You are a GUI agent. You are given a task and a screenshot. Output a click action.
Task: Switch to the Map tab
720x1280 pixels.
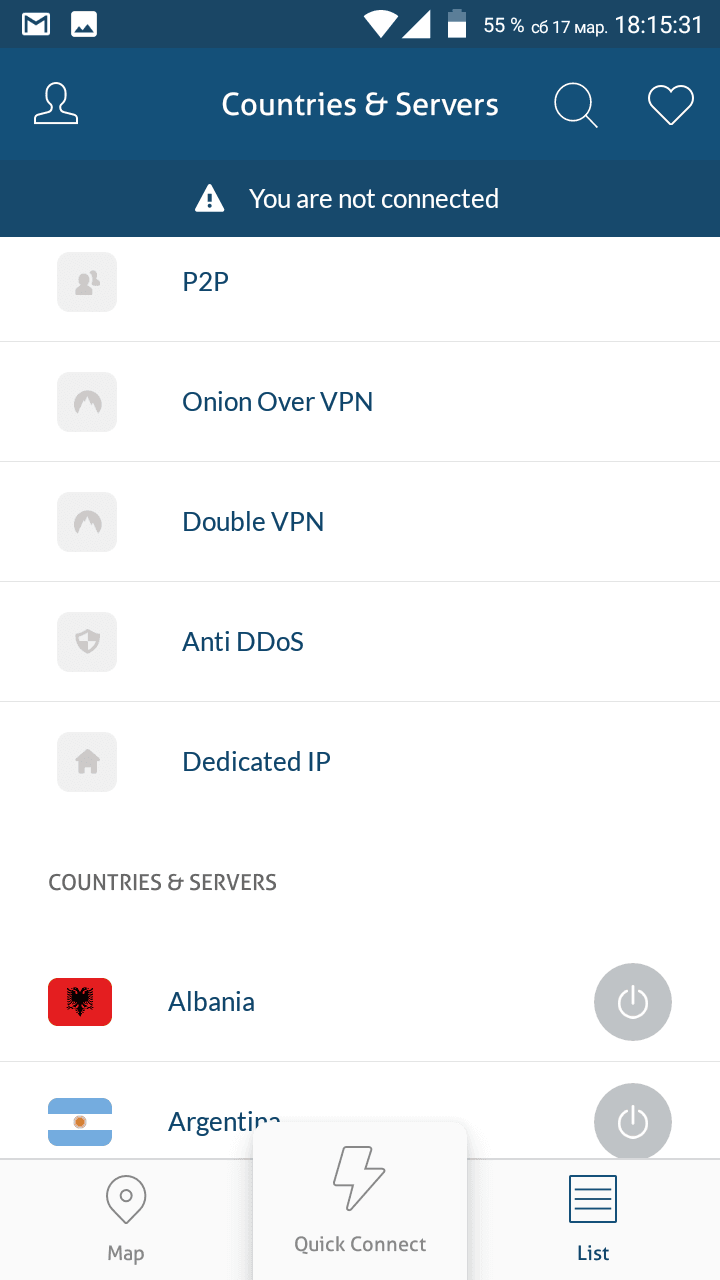pyautogui.click(x=126, y=1219)
